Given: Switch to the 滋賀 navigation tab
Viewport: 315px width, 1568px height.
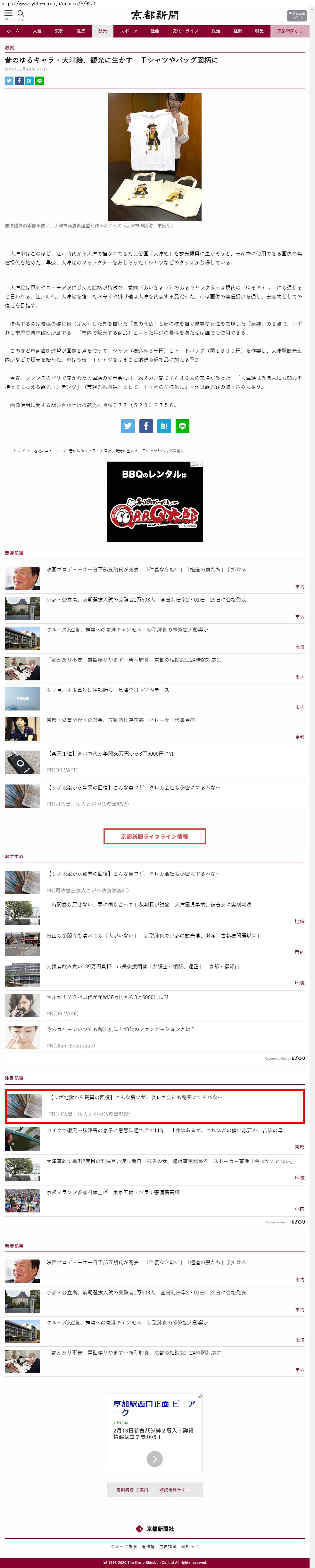Looking at the screenshot, I should [x=80, y=31].
